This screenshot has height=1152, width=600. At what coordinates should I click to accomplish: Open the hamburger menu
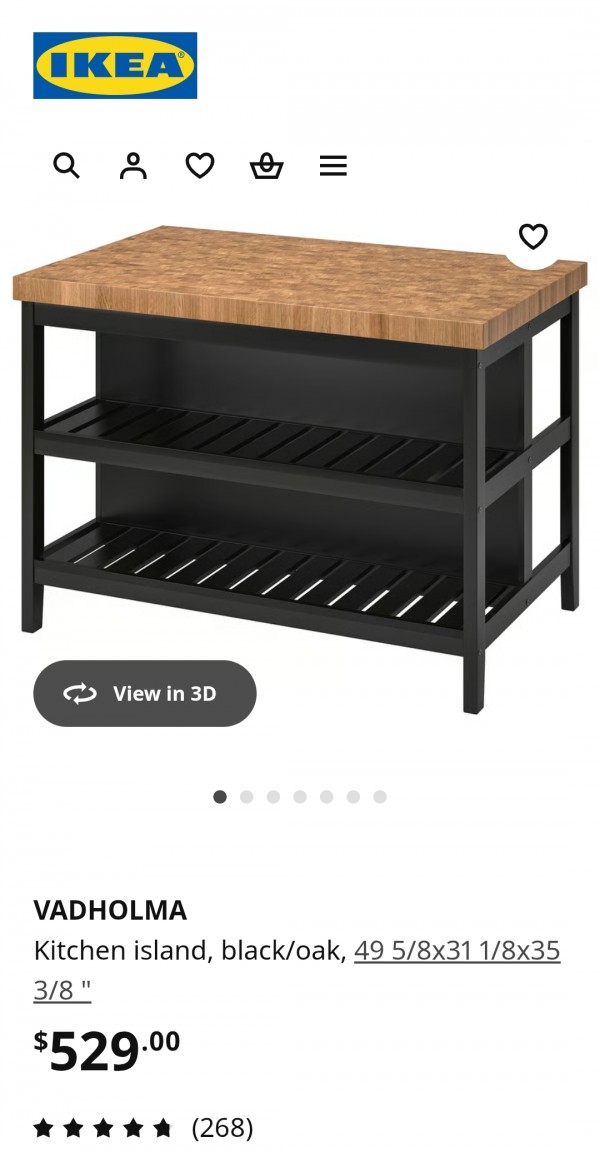(333, 165)
